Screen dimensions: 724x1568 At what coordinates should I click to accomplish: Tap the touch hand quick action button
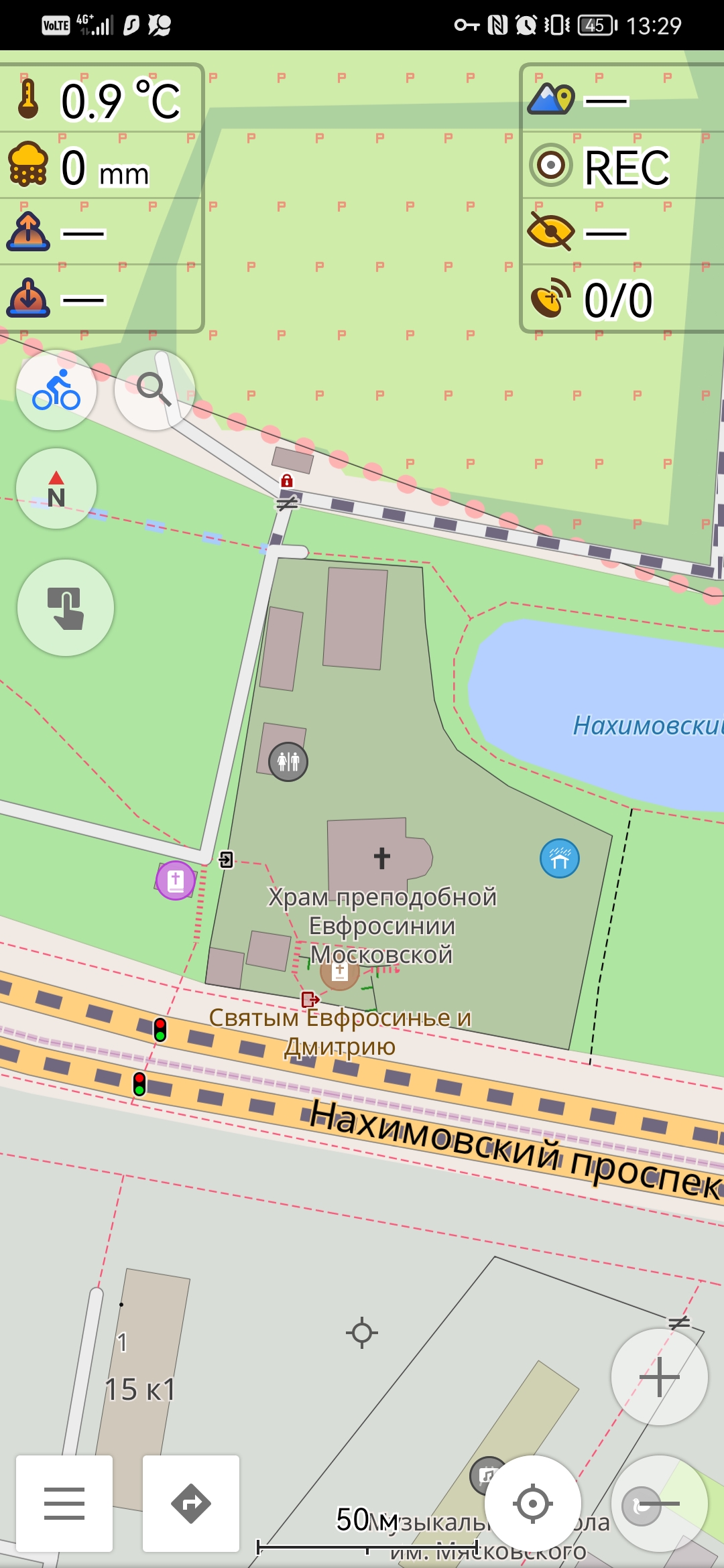pyautogui.click(x=66, y=608)
